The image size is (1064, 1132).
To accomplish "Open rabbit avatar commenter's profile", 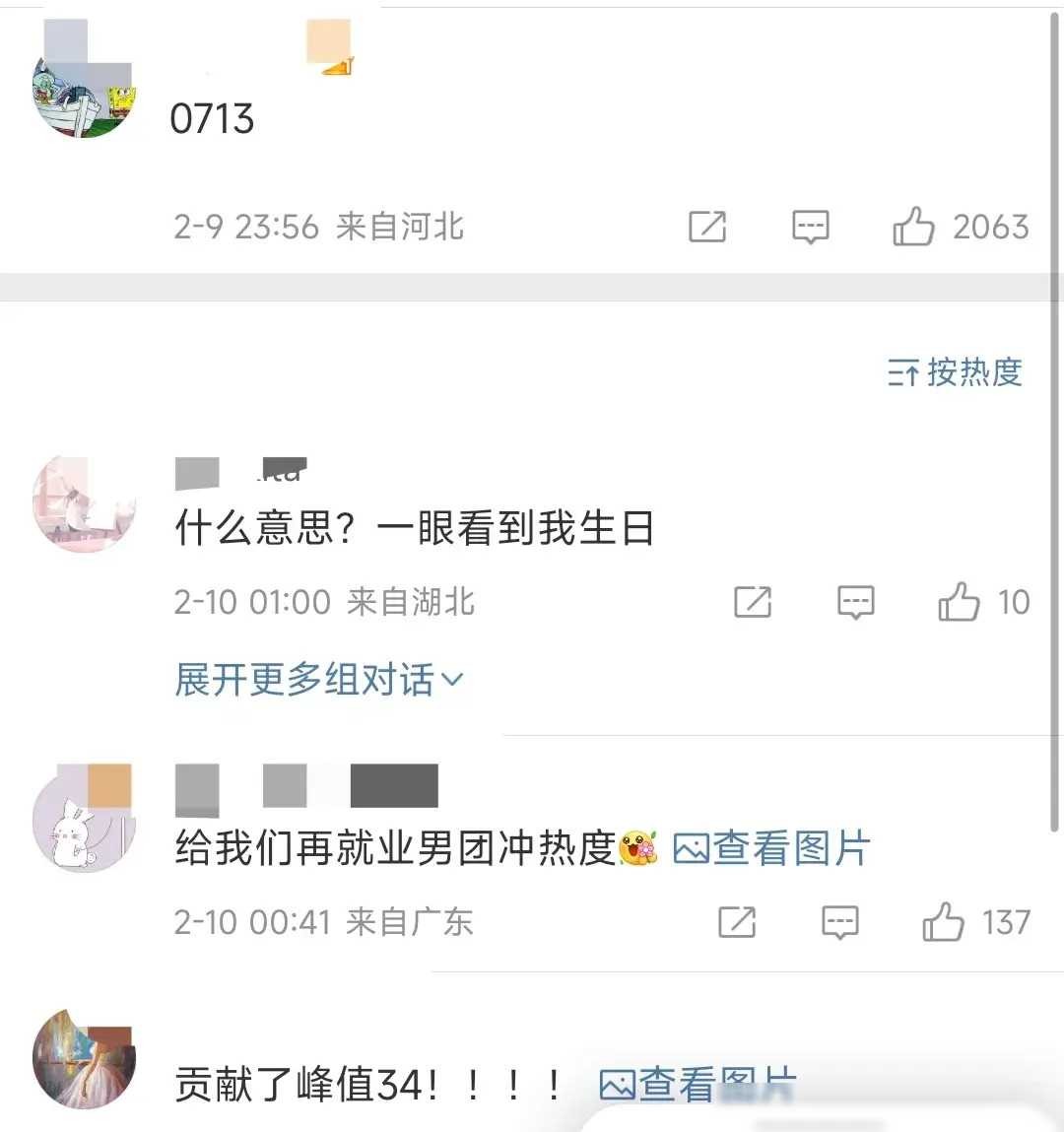I will (84, 823).
